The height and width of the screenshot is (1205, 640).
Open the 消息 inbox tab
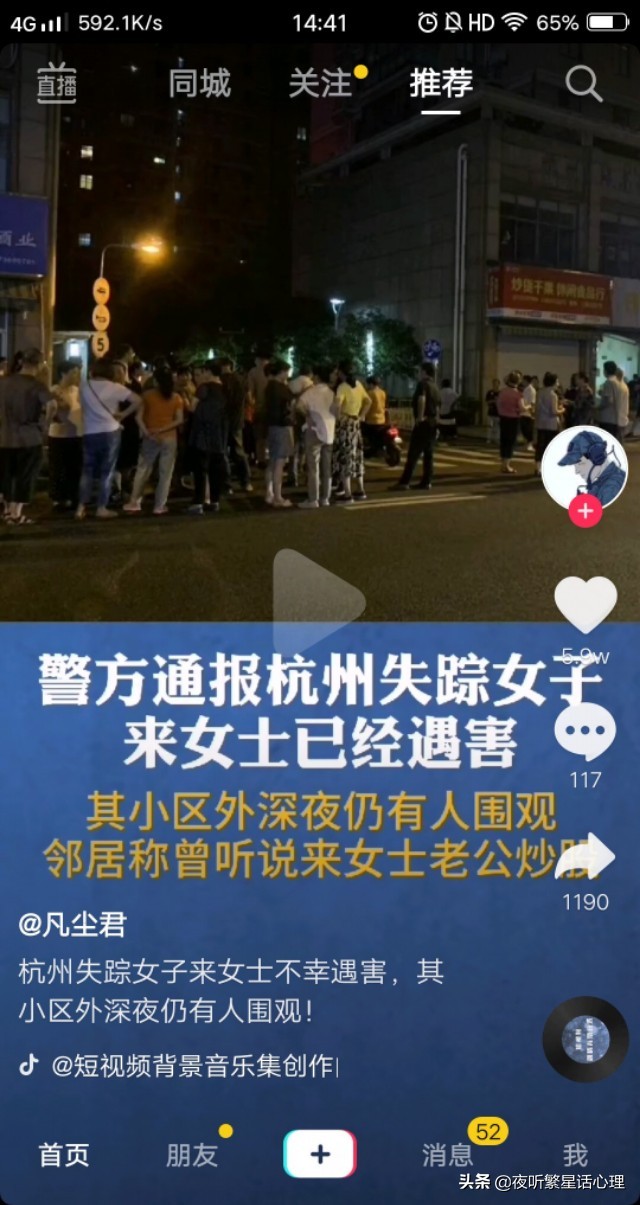(448, 1155)
